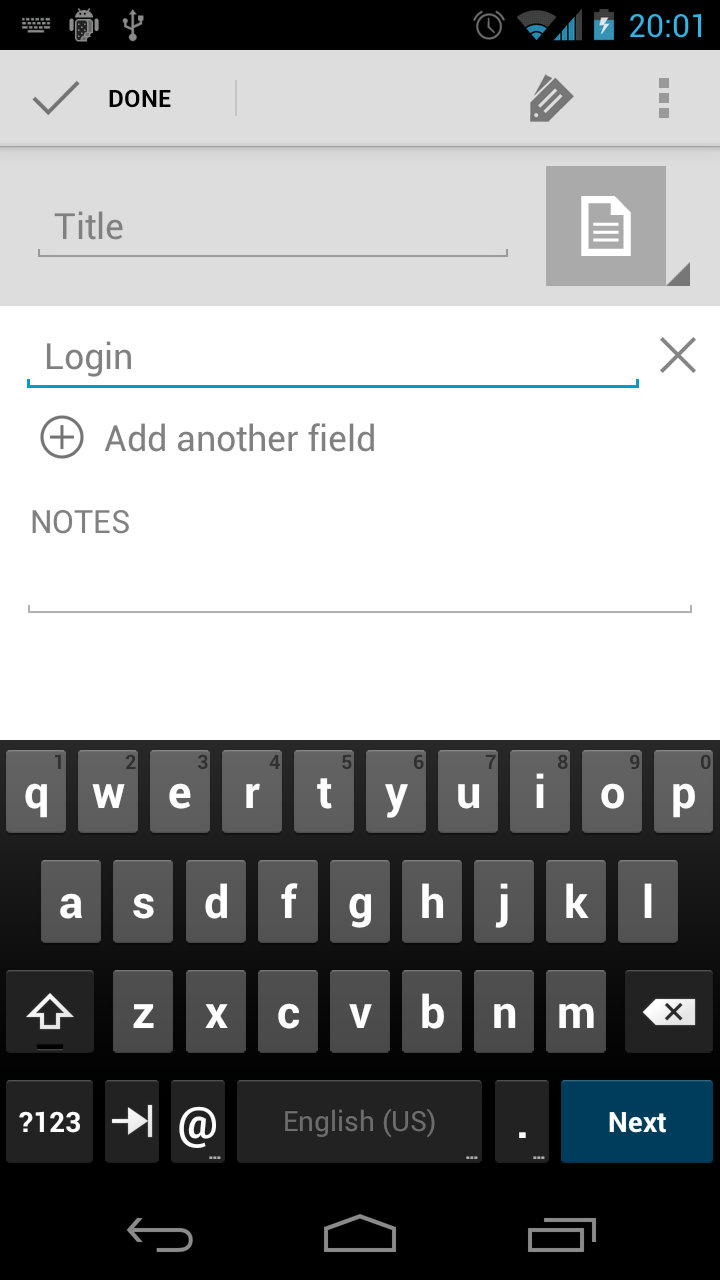
Task: Open Recent apps from the navigation bar
Action: coord(560,1235)
